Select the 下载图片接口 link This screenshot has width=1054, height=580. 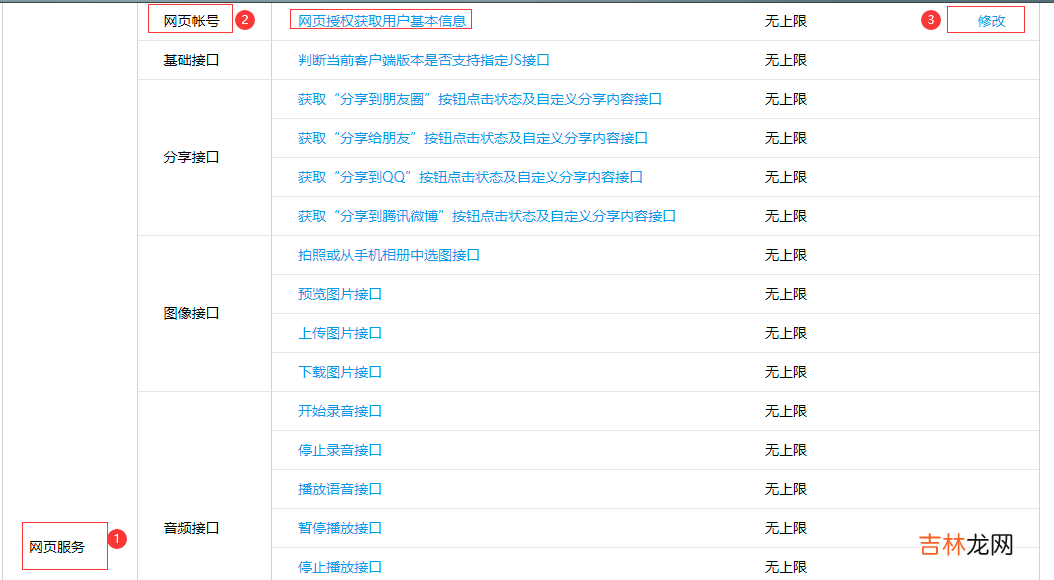tap(340, 372)
